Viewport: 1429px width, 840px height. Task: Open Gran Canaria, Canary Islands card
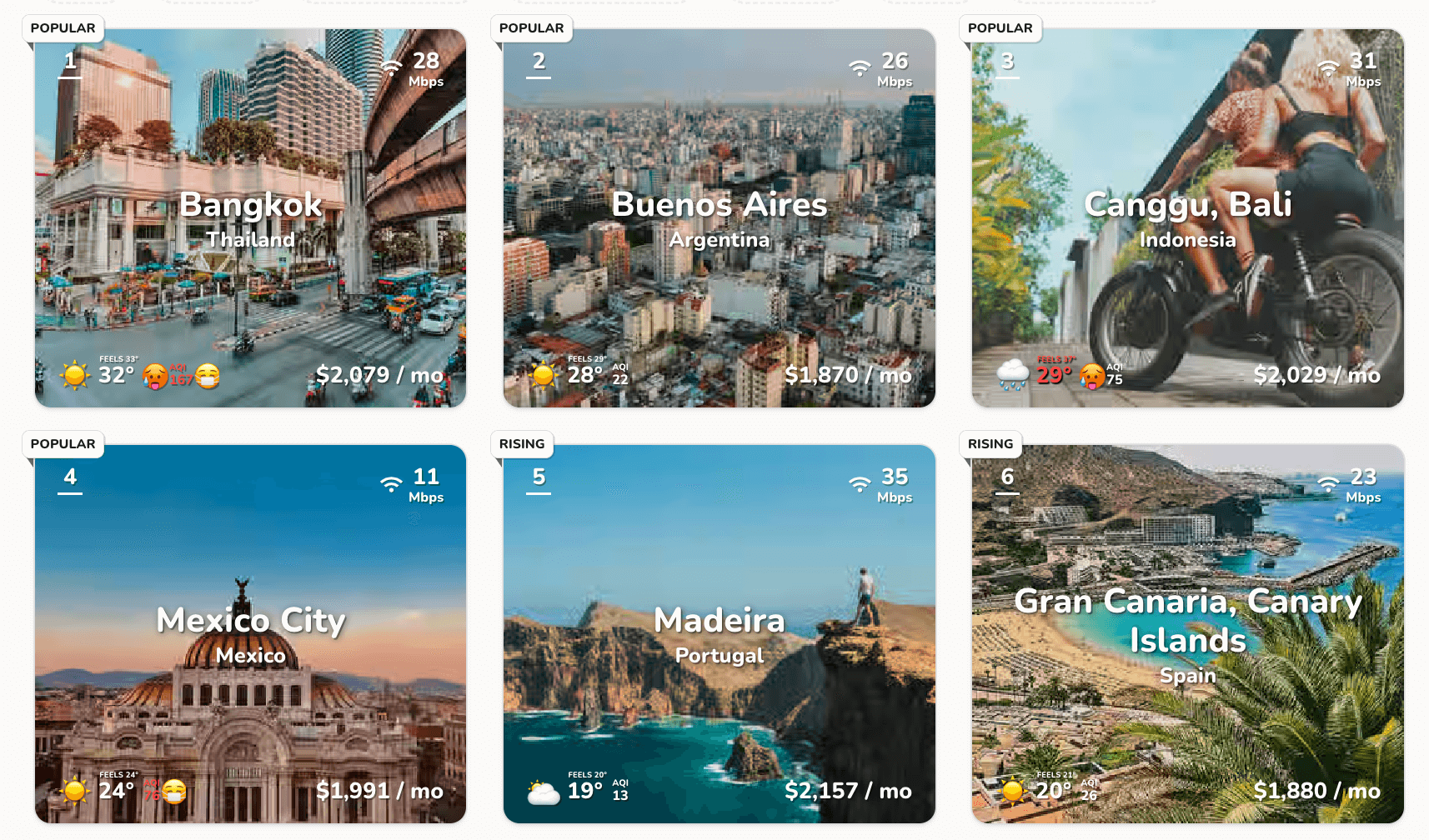pos(1187,634)
